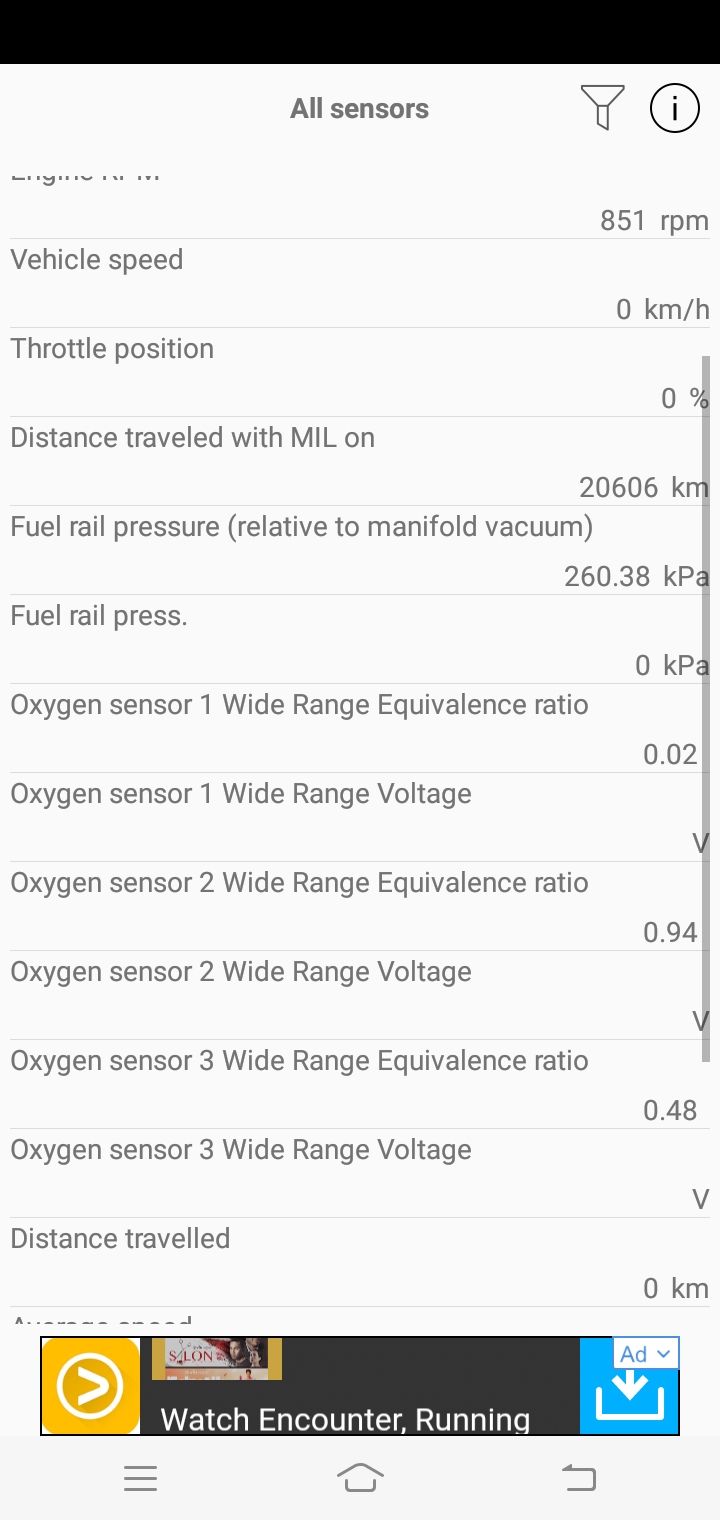This screenshot has width=720, height=1520.
Task: Open Oxygen sensor 1 Wide Range Equivalence ratio
Action: coord(360,729)
